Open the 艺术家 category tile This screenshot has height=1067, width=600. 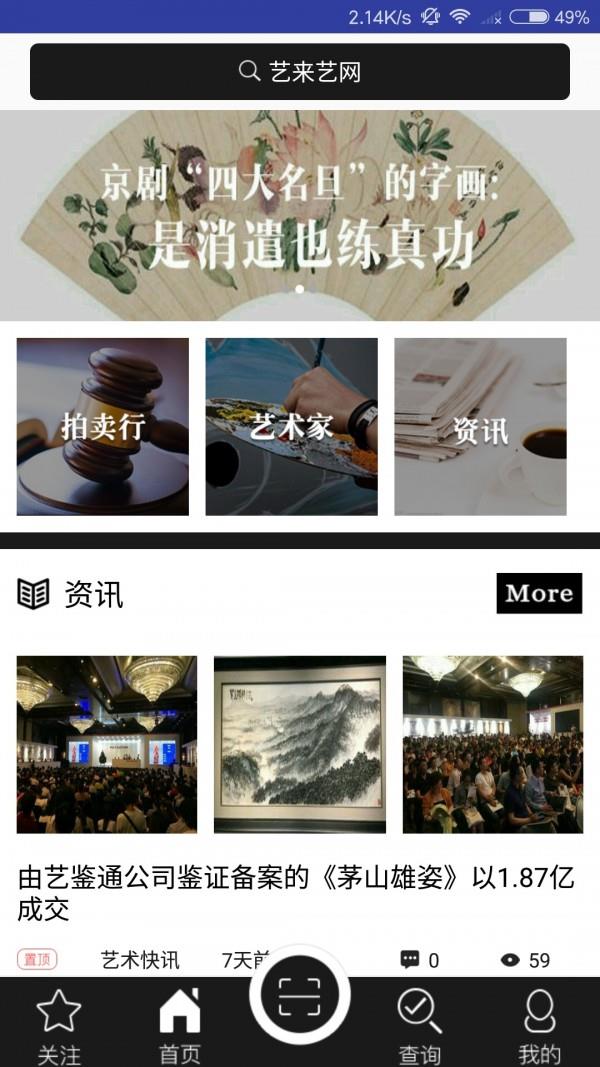pos(291,427)
